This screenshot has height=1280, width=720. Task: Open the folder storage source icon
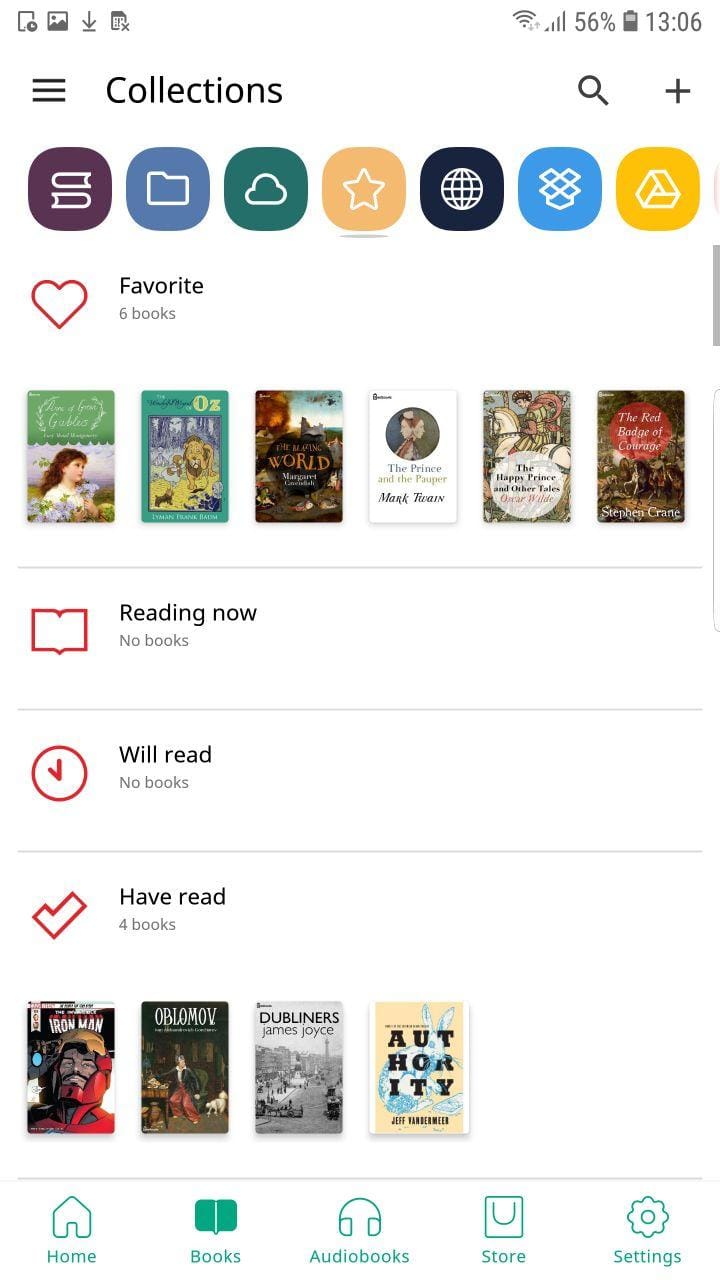[x=167, y=189]
